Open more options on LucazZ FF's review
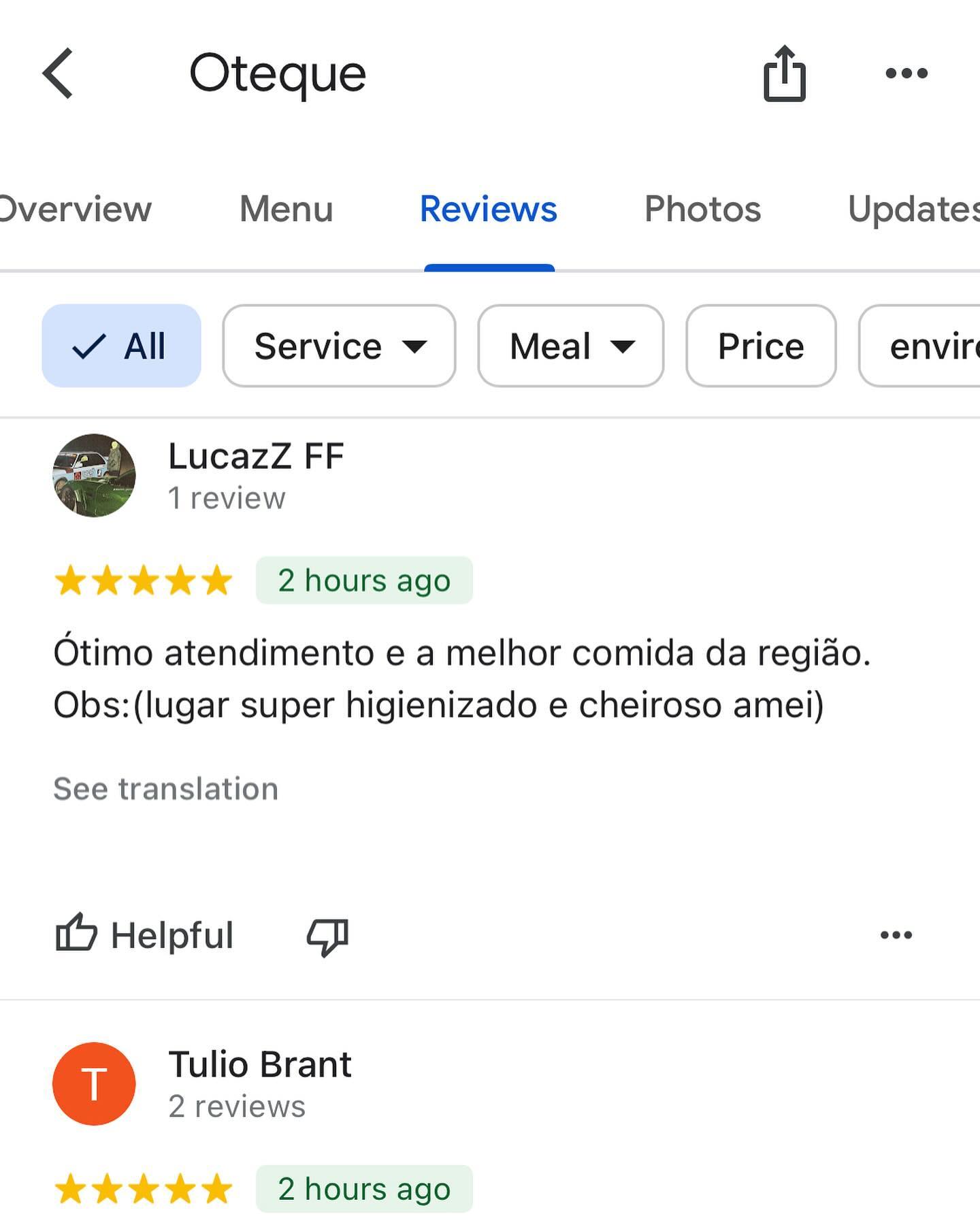 coord(896,935)
